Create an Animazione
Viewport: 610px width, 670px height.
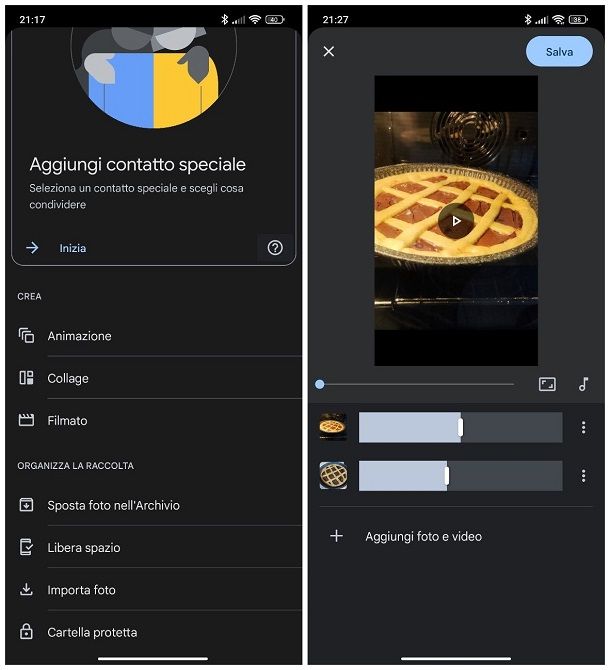[79, 336]
